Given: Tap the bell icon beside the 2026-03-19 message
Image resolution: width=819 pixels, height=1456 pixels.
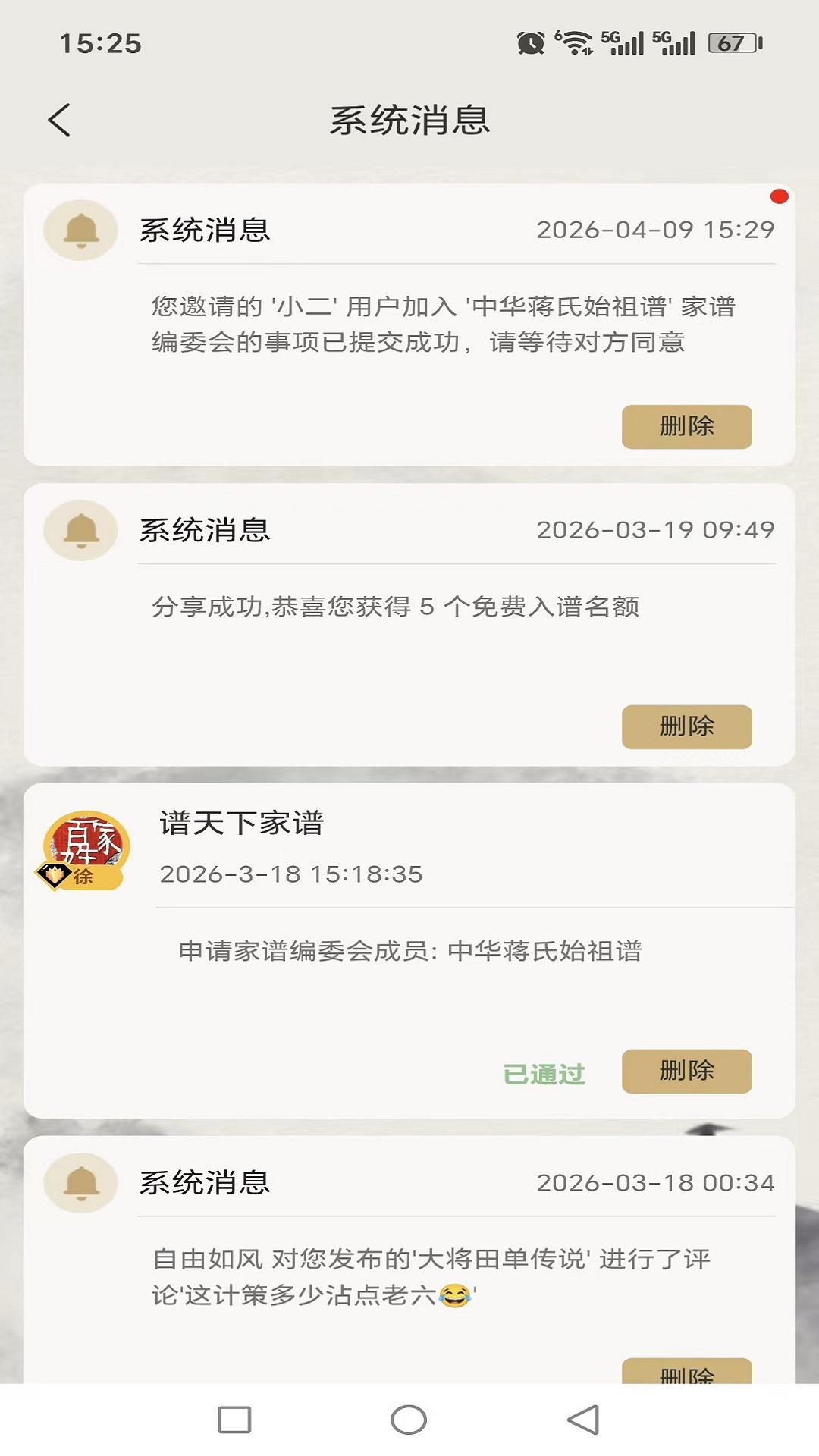Looking at the screenshot, I should click(80, 532).
